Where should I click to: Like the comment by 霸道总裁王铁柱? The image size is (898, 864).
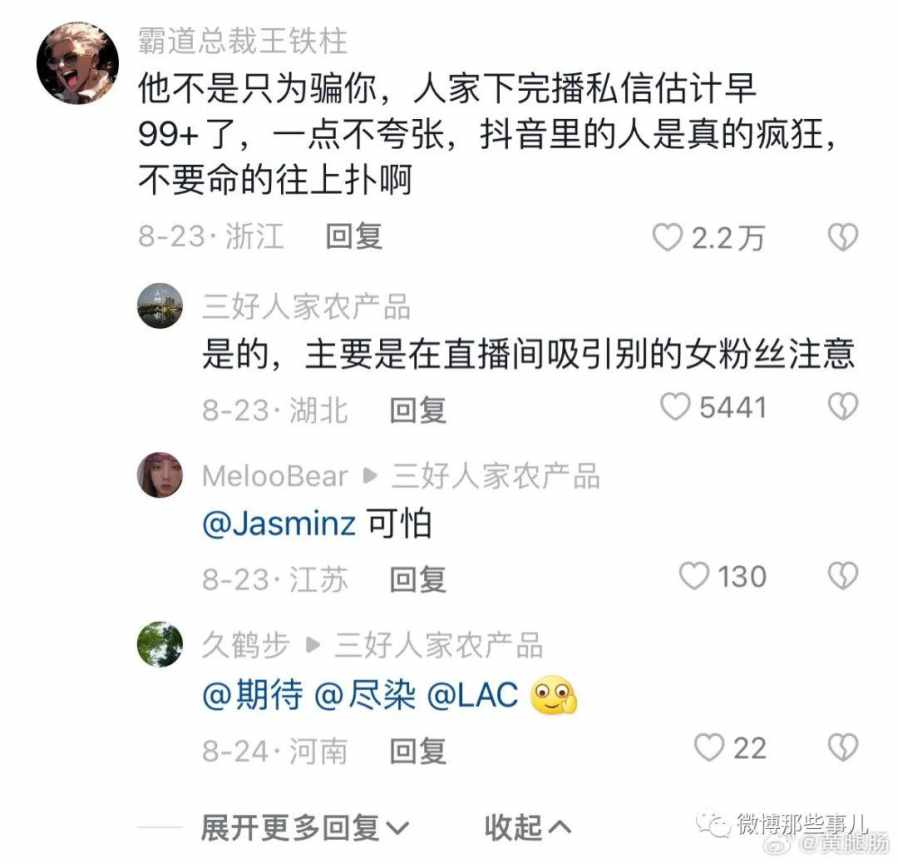click(x=667, y=237)
